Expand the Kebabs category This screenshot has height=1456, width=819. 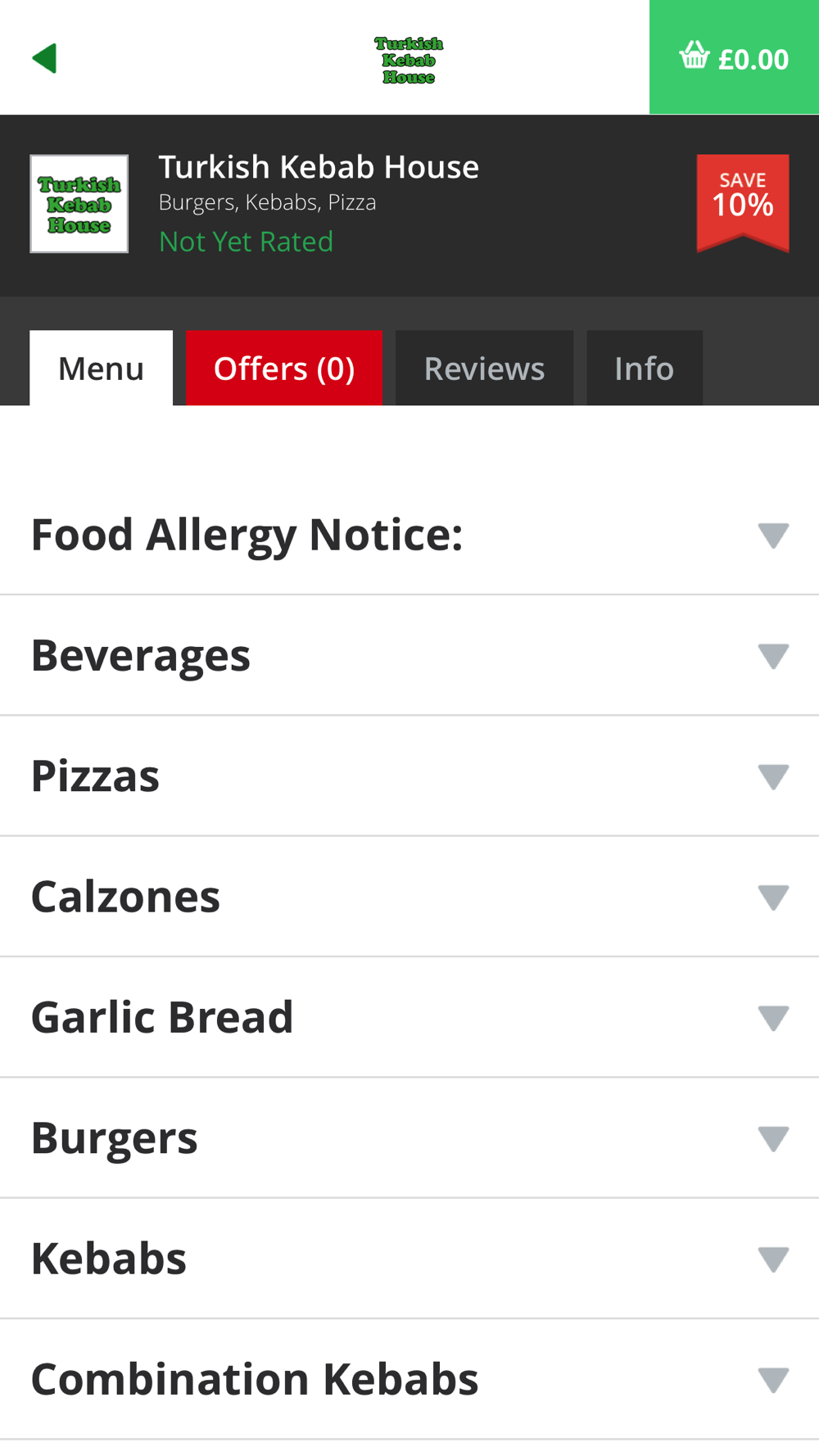409,1259
